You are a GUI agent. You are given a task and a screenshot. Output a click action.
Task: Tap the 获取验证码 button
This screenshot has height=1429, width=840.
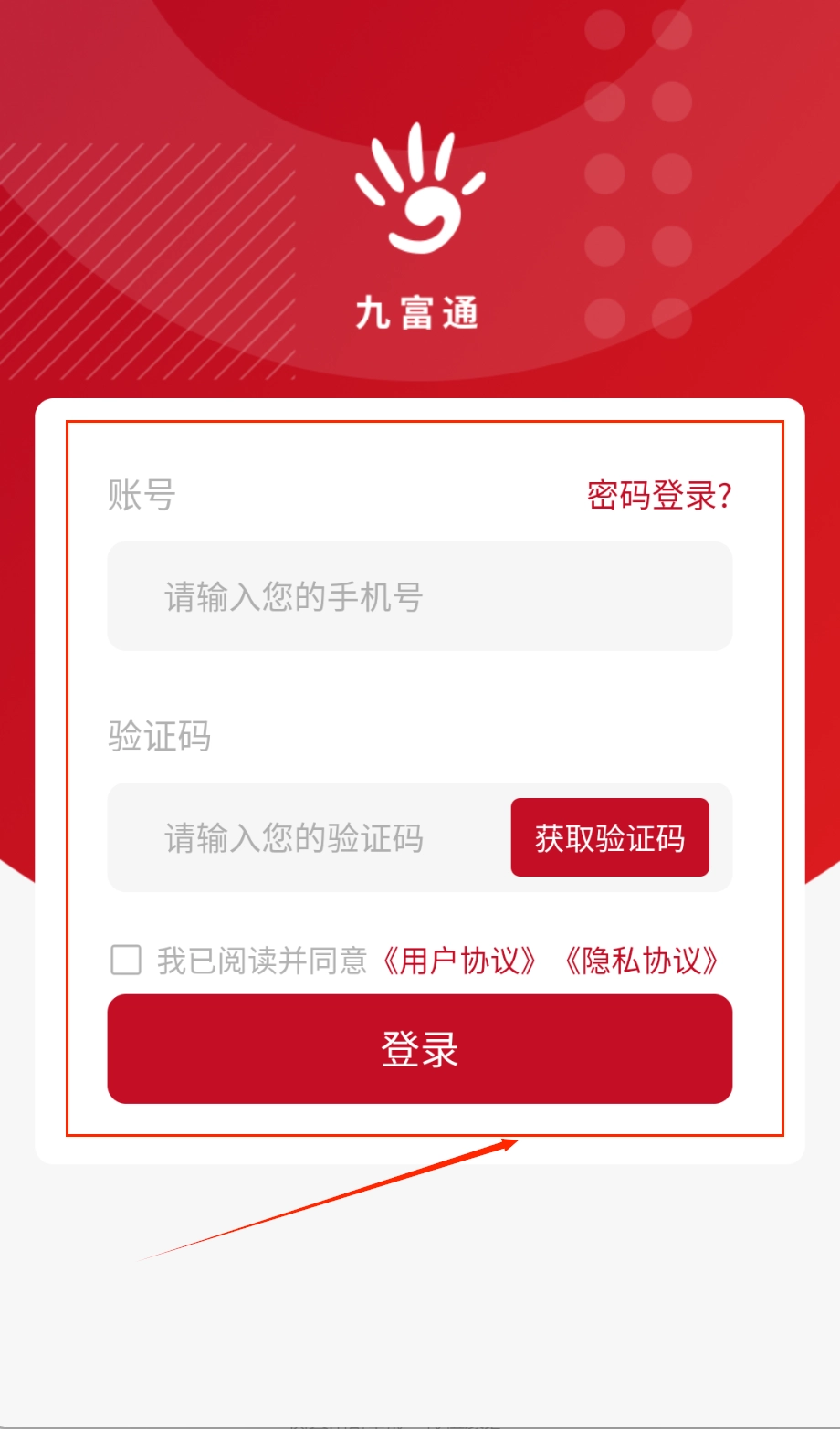[x=610, y=837]
